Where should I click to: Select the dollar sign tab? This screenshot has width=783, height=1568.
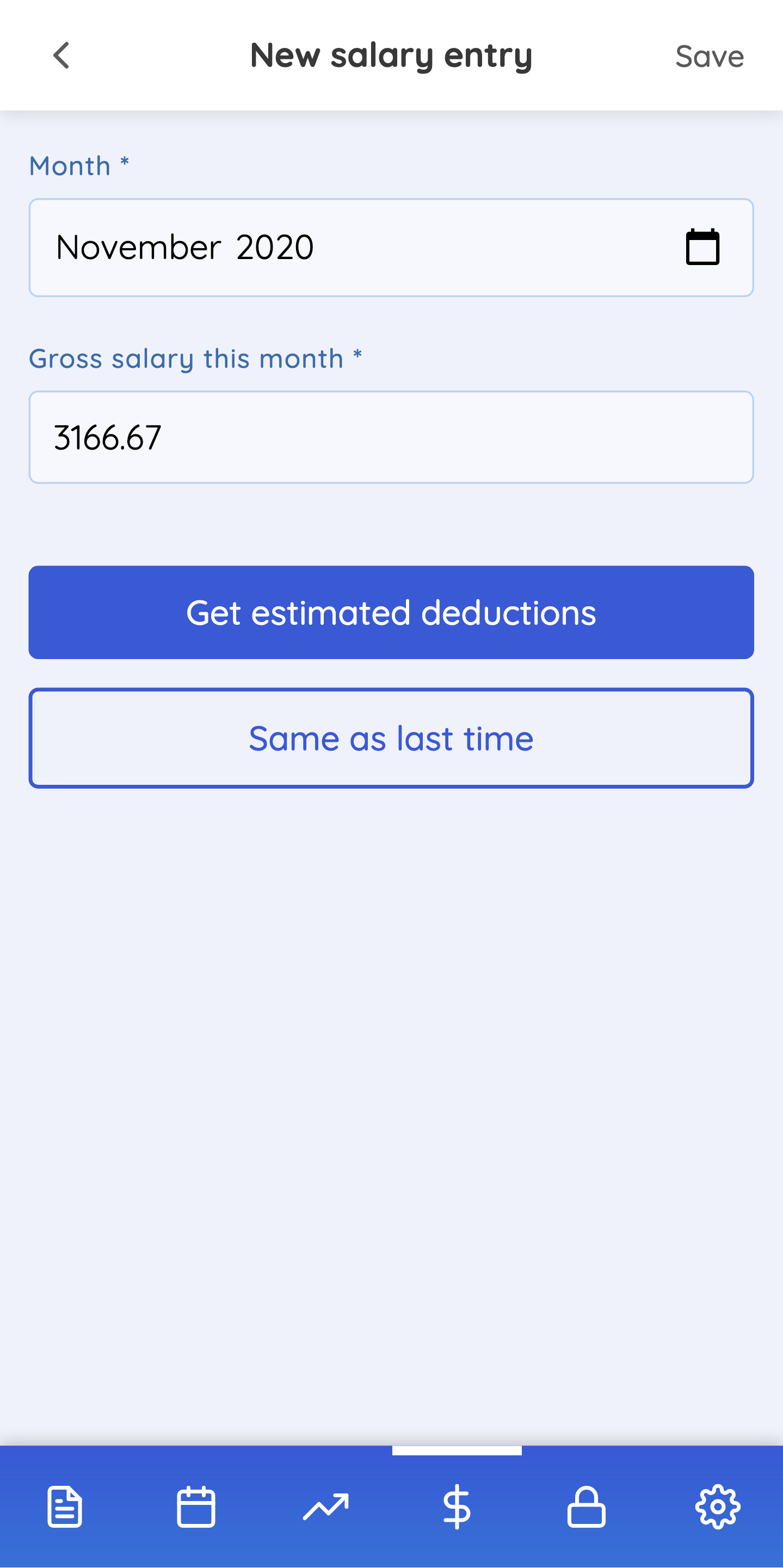point(457,1506)
